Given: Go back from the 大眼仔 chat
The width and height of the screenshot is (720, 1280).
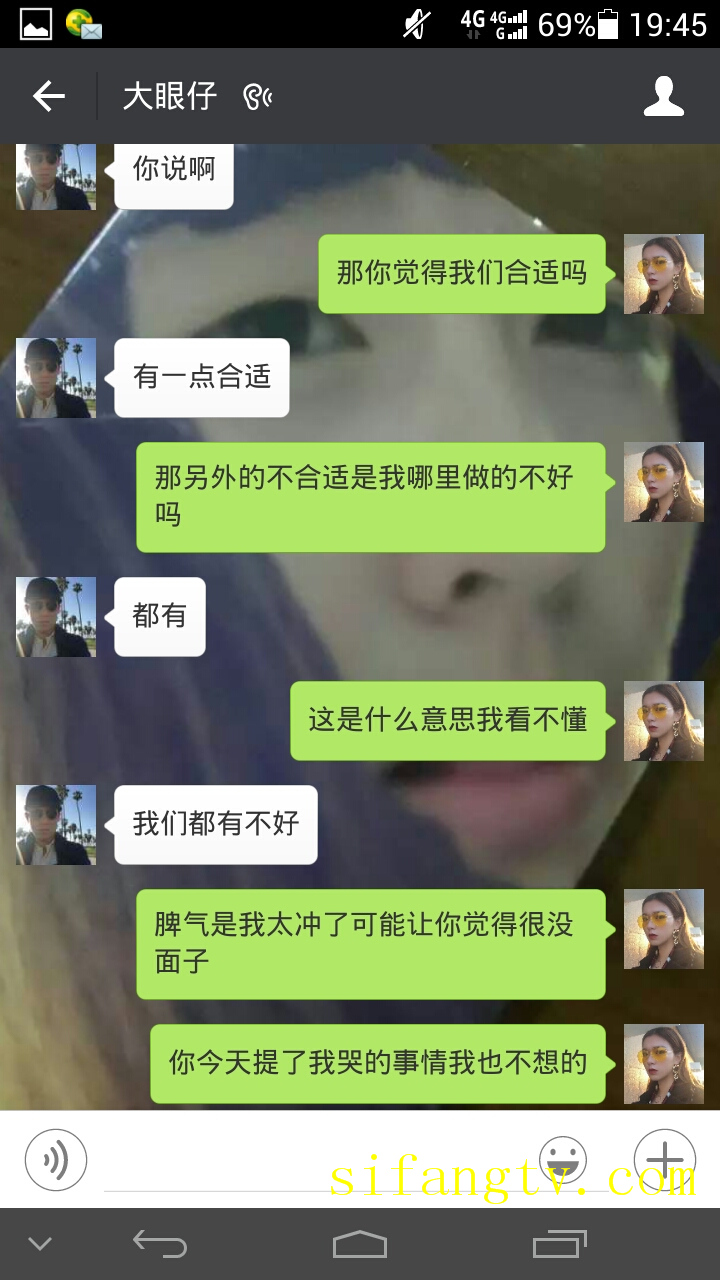Looking at the screenshot, I should pos(48,97).
